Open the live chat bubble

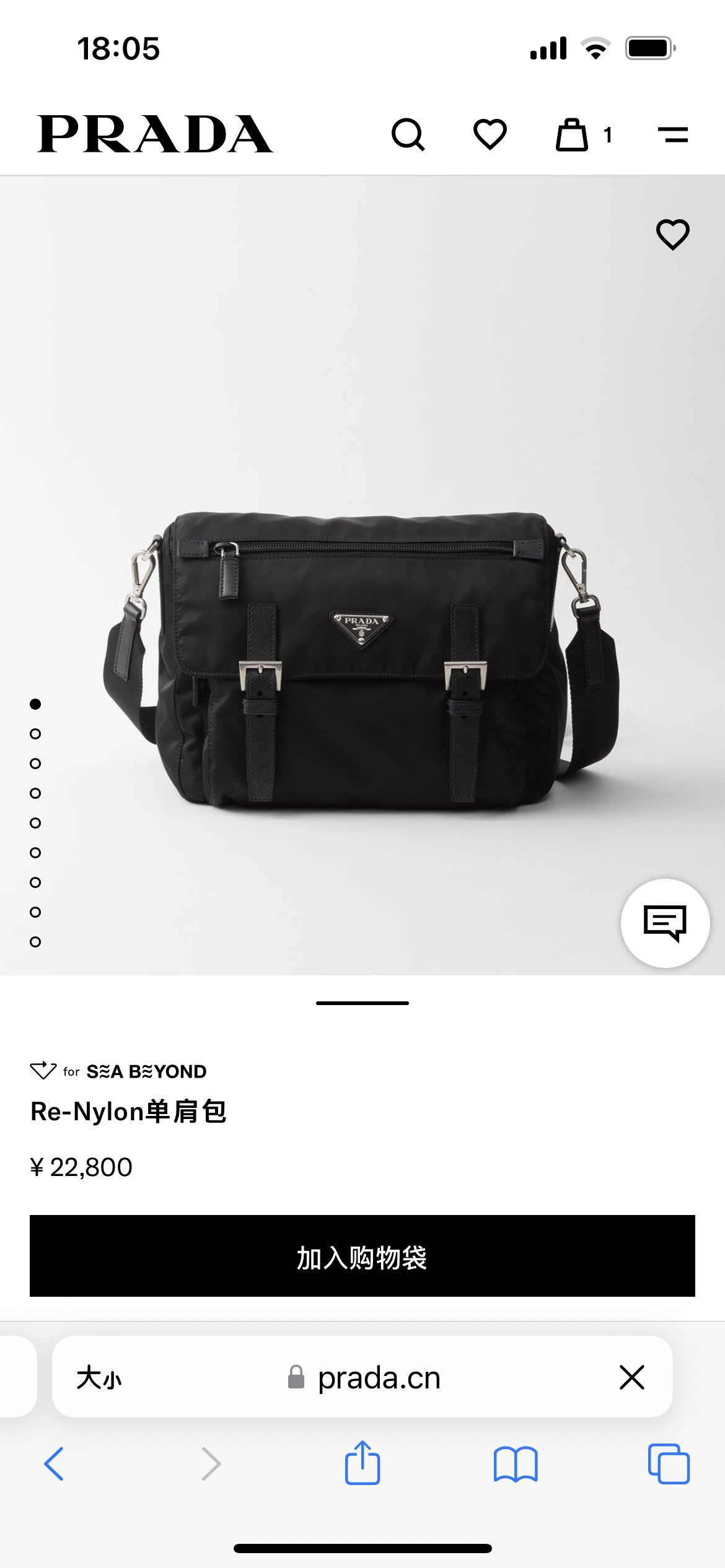(665, 923)
